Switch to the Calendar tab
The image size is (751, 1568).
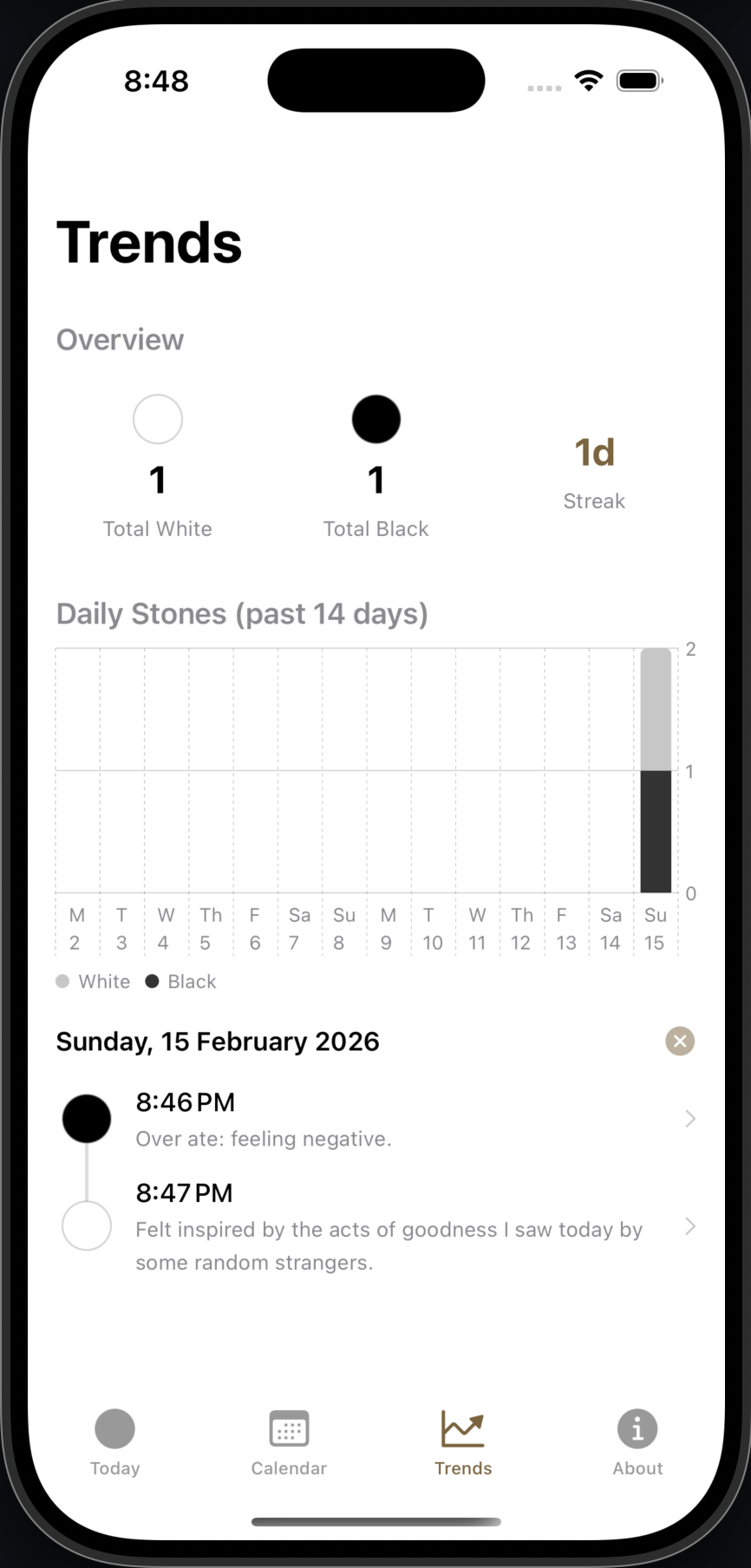[288, 1440]
